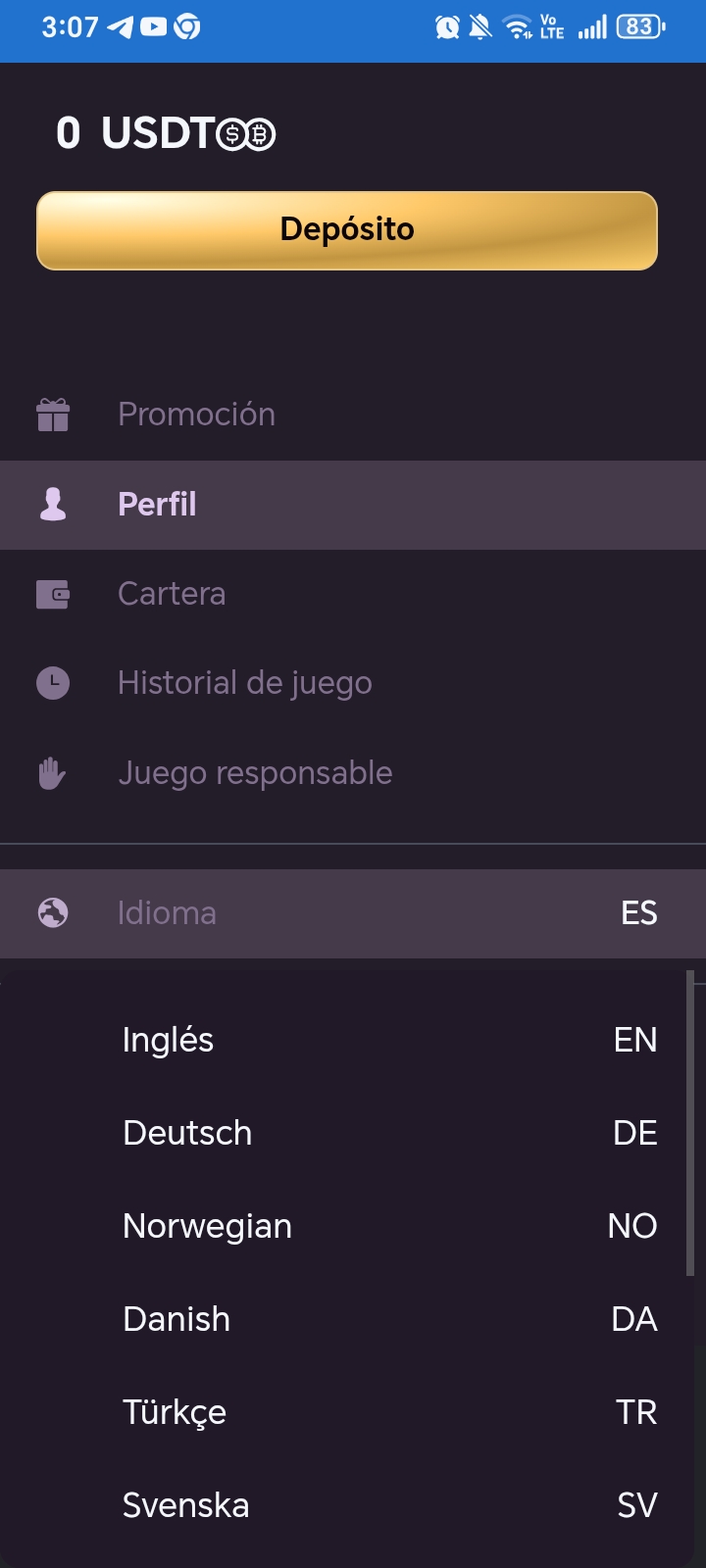
Task: Click the hand icon for Juego responsable
Action: click(x=52, y=772)
